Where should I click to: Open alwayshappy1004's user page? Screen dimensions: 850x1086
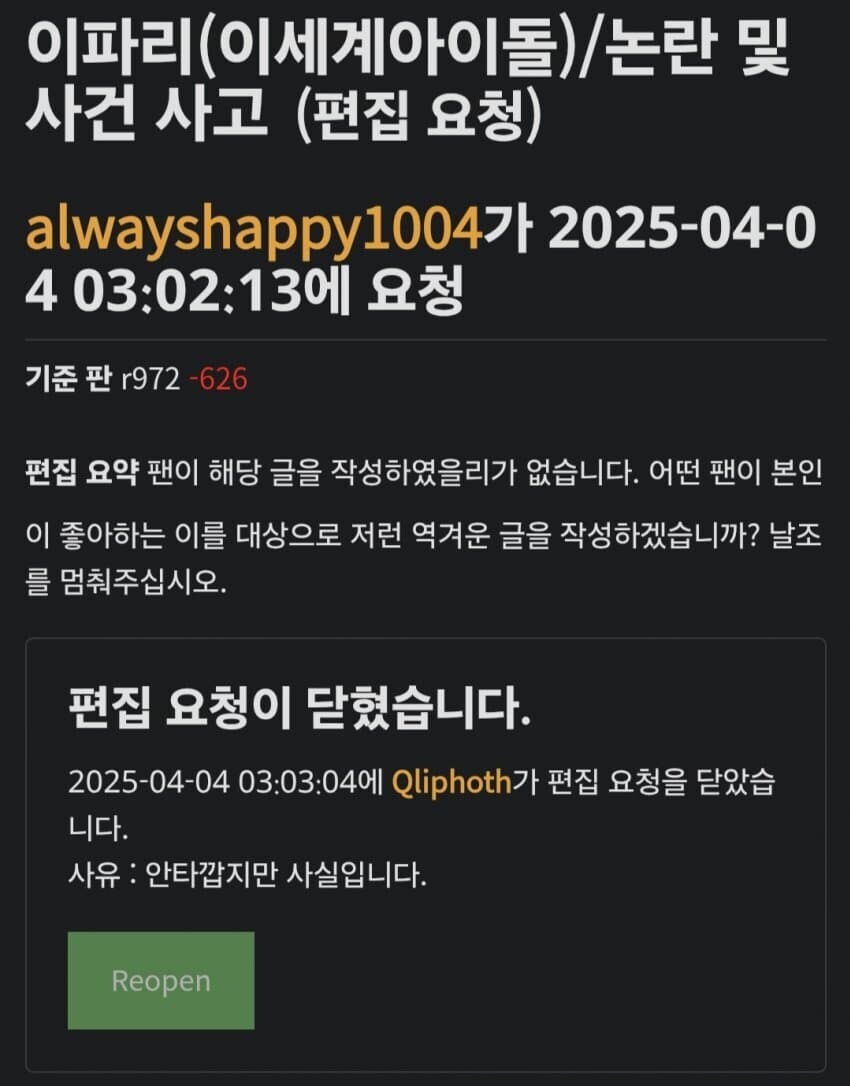254,231
